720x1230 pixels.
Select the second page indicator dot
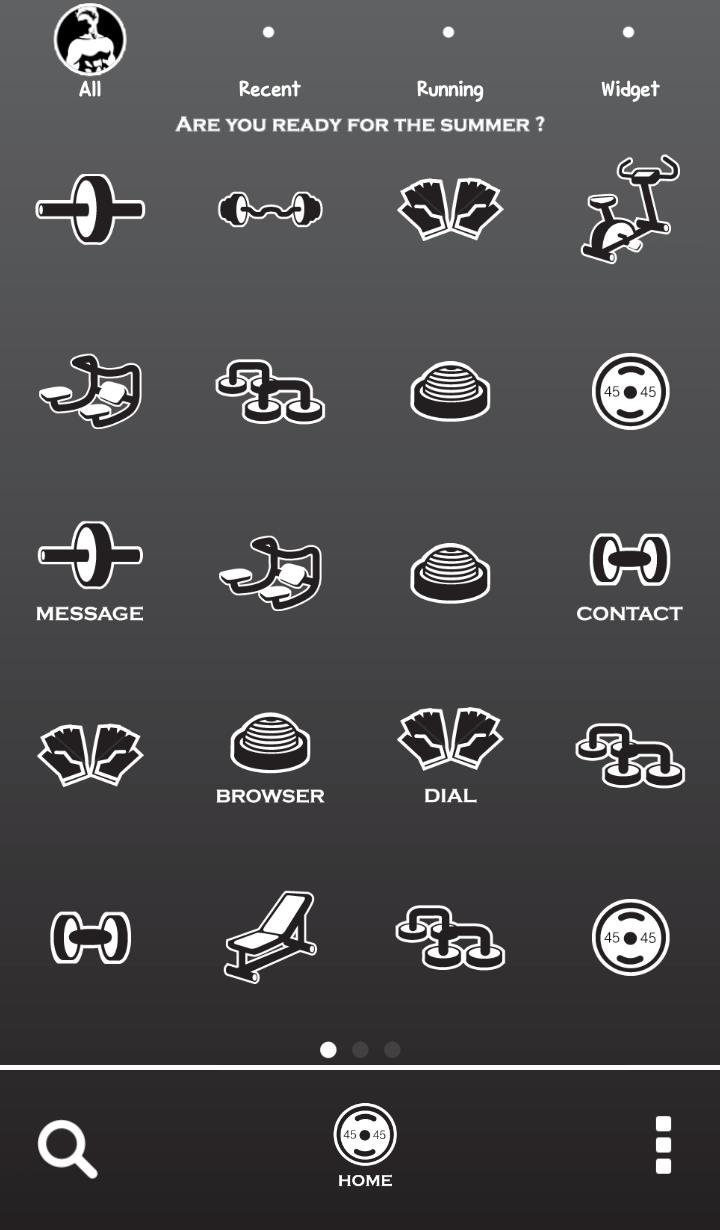point(360,1050)
